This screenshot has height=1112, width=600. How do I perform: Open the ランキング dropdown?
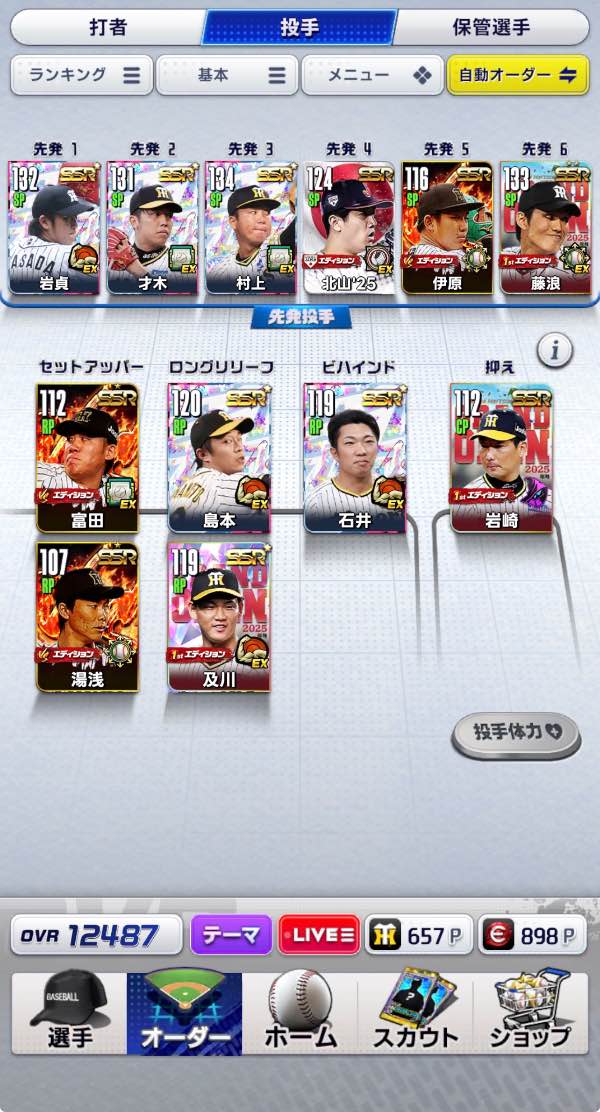point(82,75)
